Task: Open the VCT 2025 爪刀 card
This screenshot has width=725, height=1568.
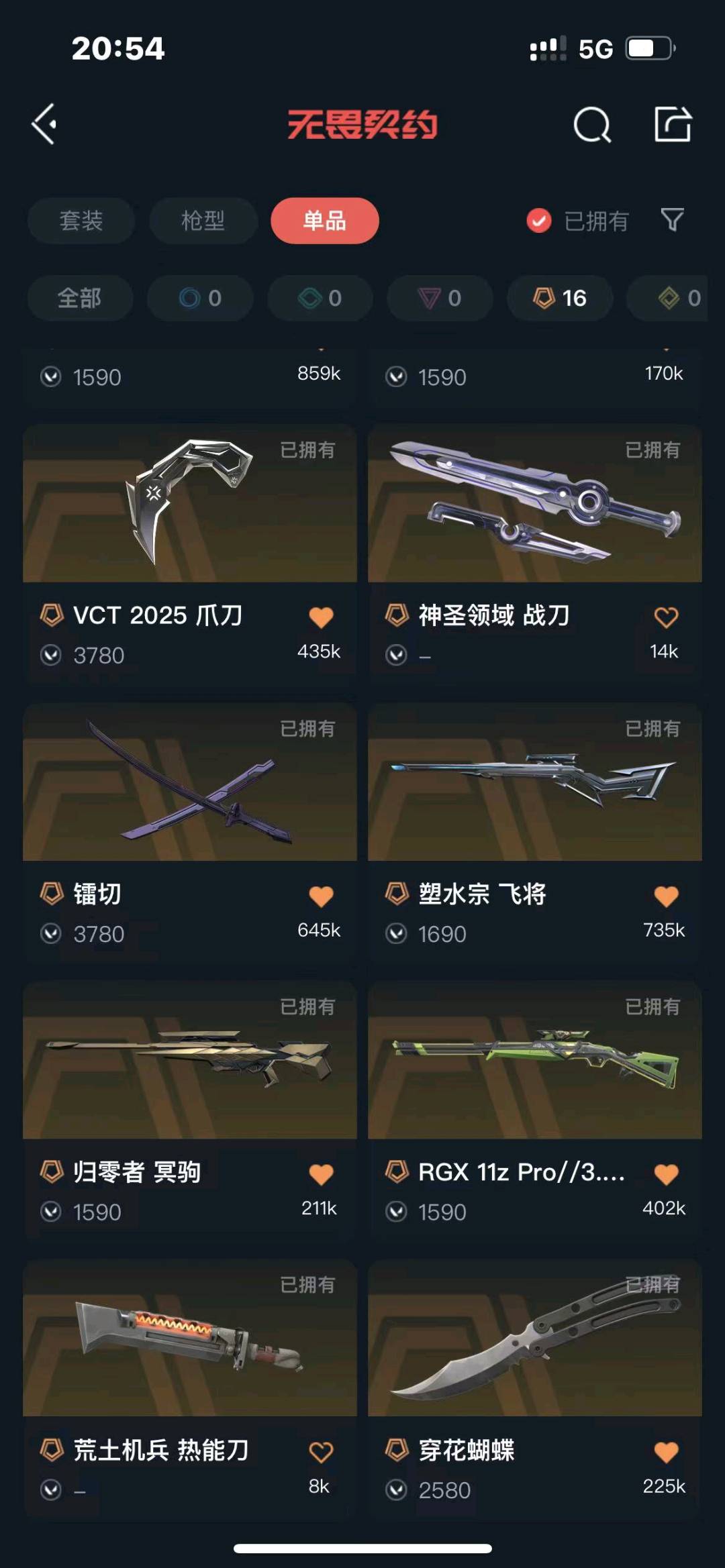Action: [x=190, y=554]
